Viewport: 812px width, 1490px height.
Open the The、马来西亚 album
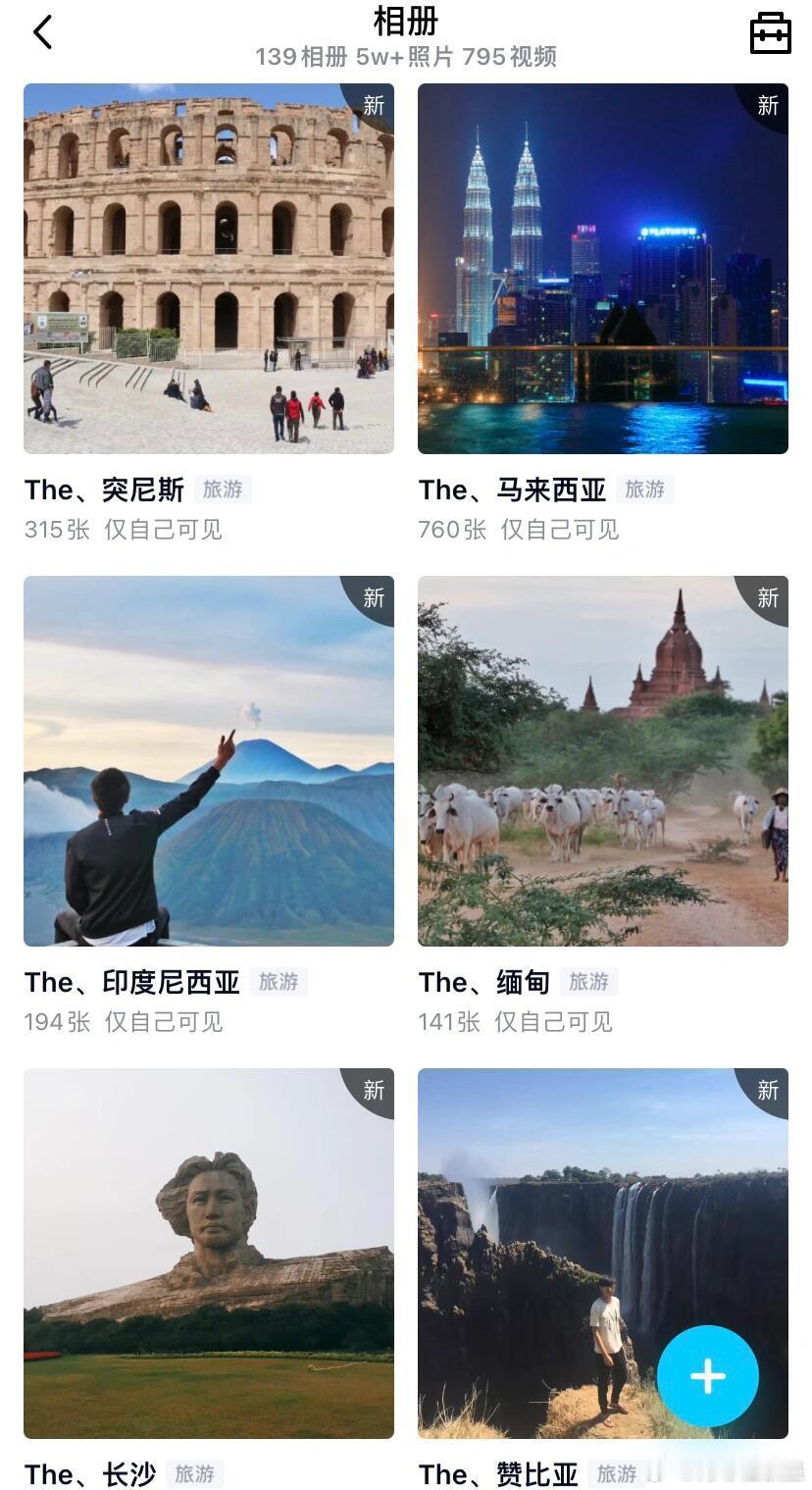click(603, 269)
